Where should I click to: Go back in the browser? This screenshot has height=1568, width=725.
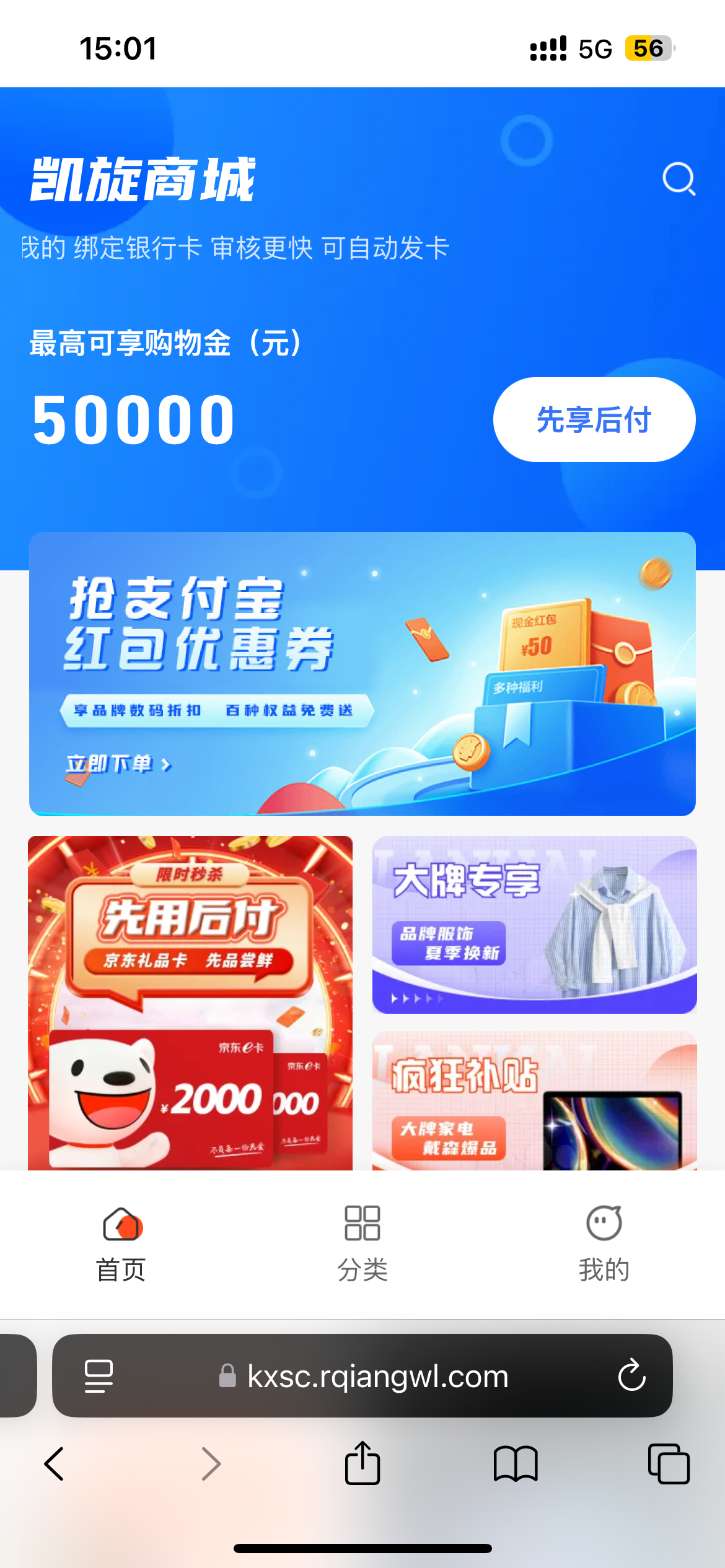[x=55, y=1464]
